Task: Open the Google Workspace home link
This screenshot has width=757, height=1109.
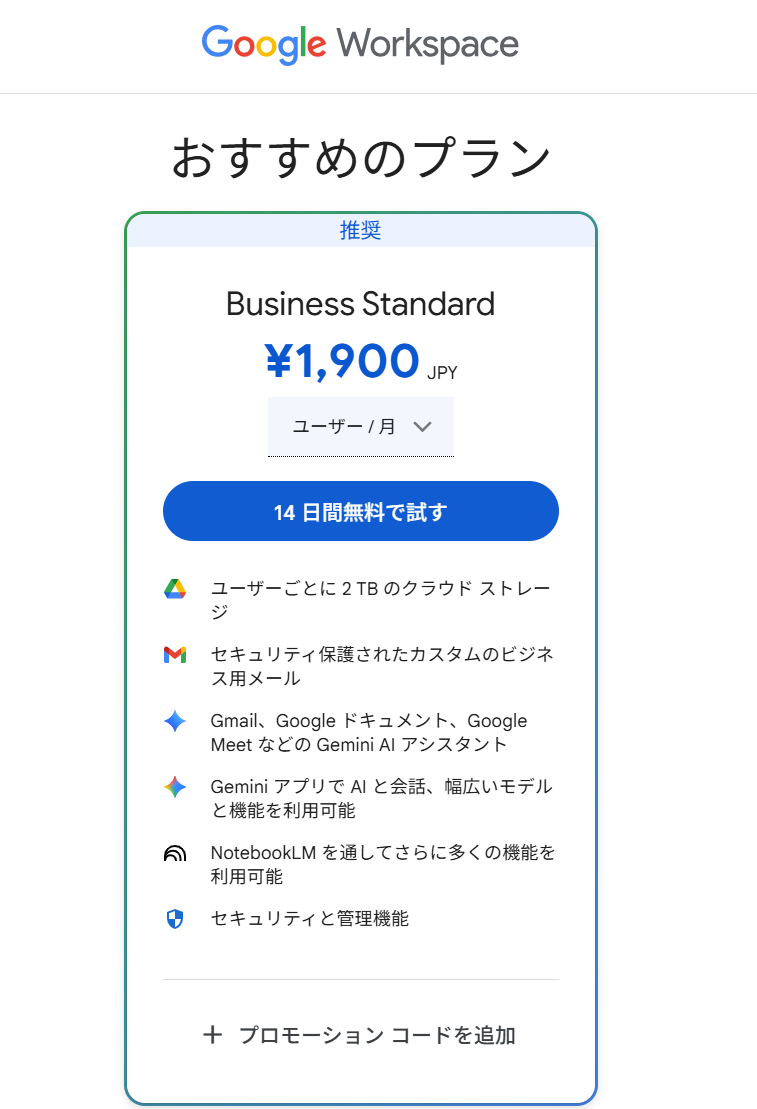Action: (x=360, y=44)
